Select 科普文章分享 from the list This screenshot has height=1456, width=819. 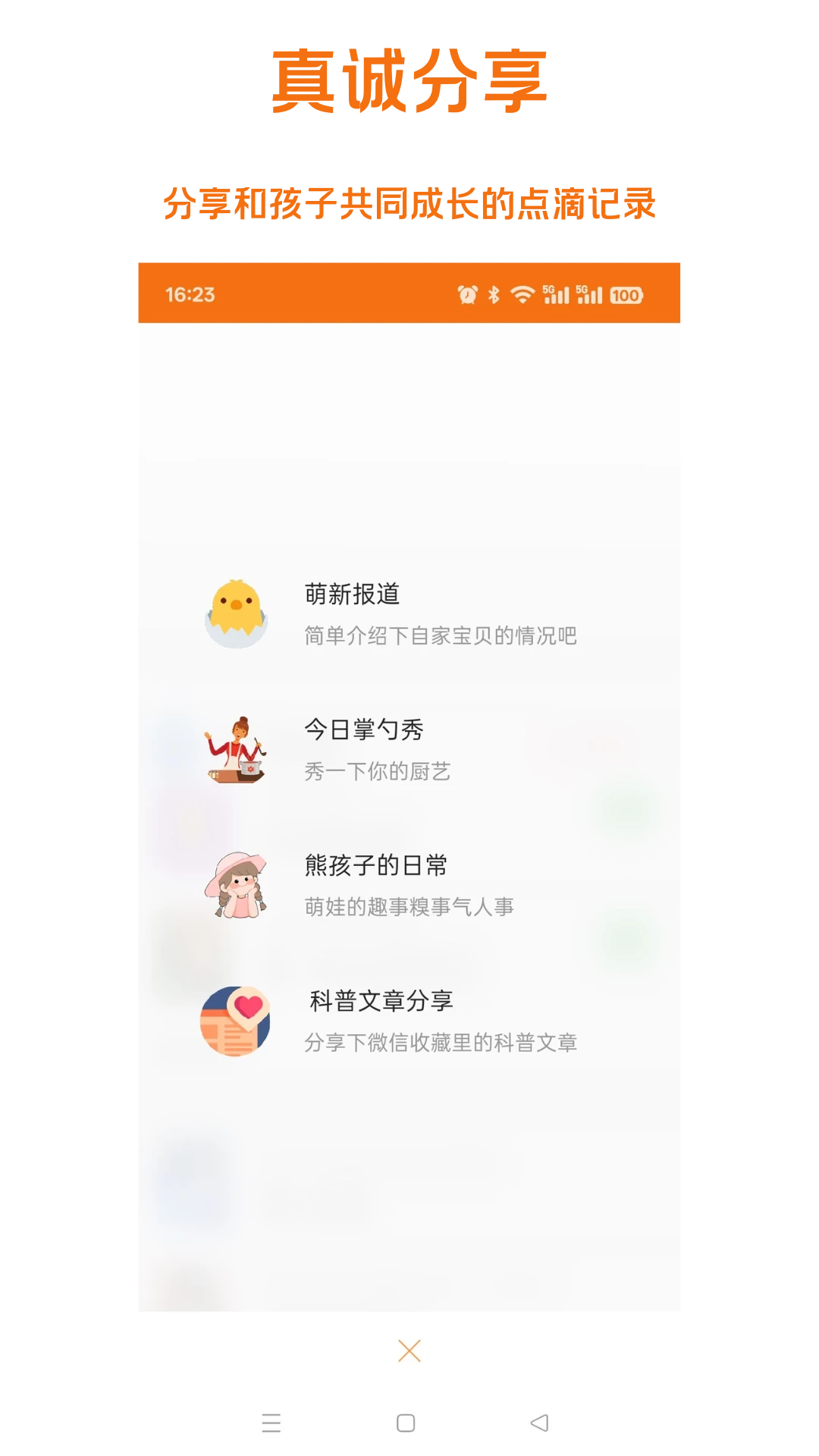pyautogui.click(x=379, y=999)
